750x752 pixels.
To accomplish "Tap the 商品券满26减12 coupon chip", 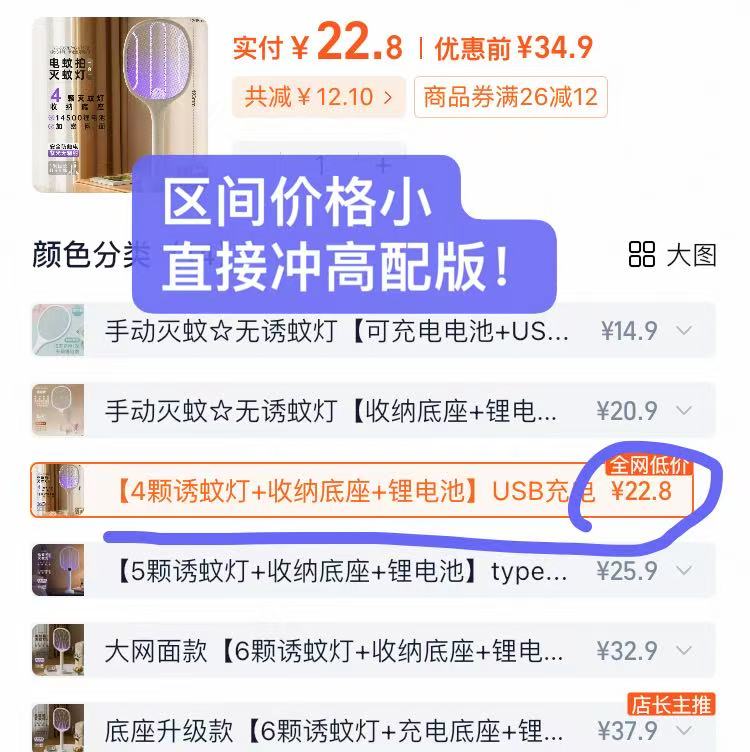I will click(510, 97).
